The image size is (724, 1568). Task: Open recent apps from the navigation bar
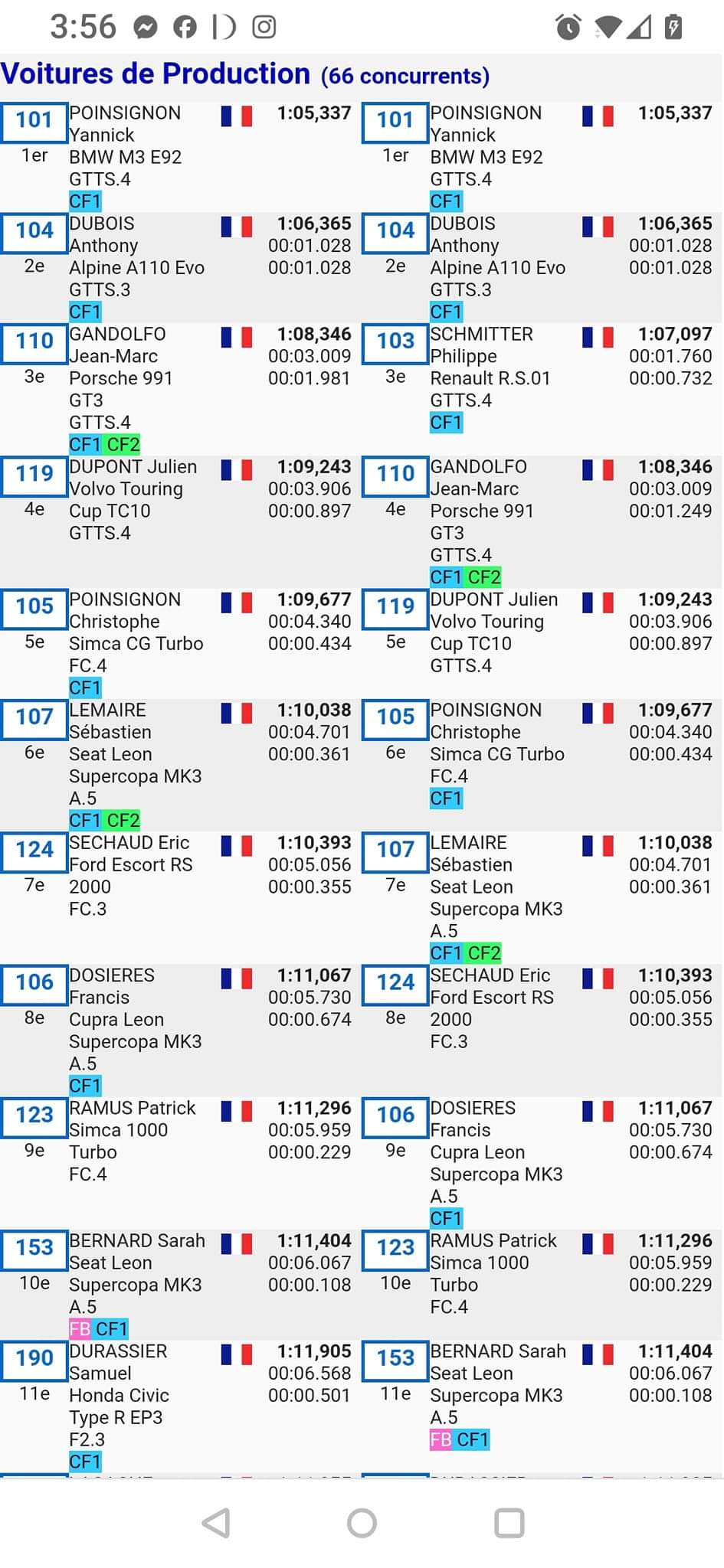click(509, 1523)
